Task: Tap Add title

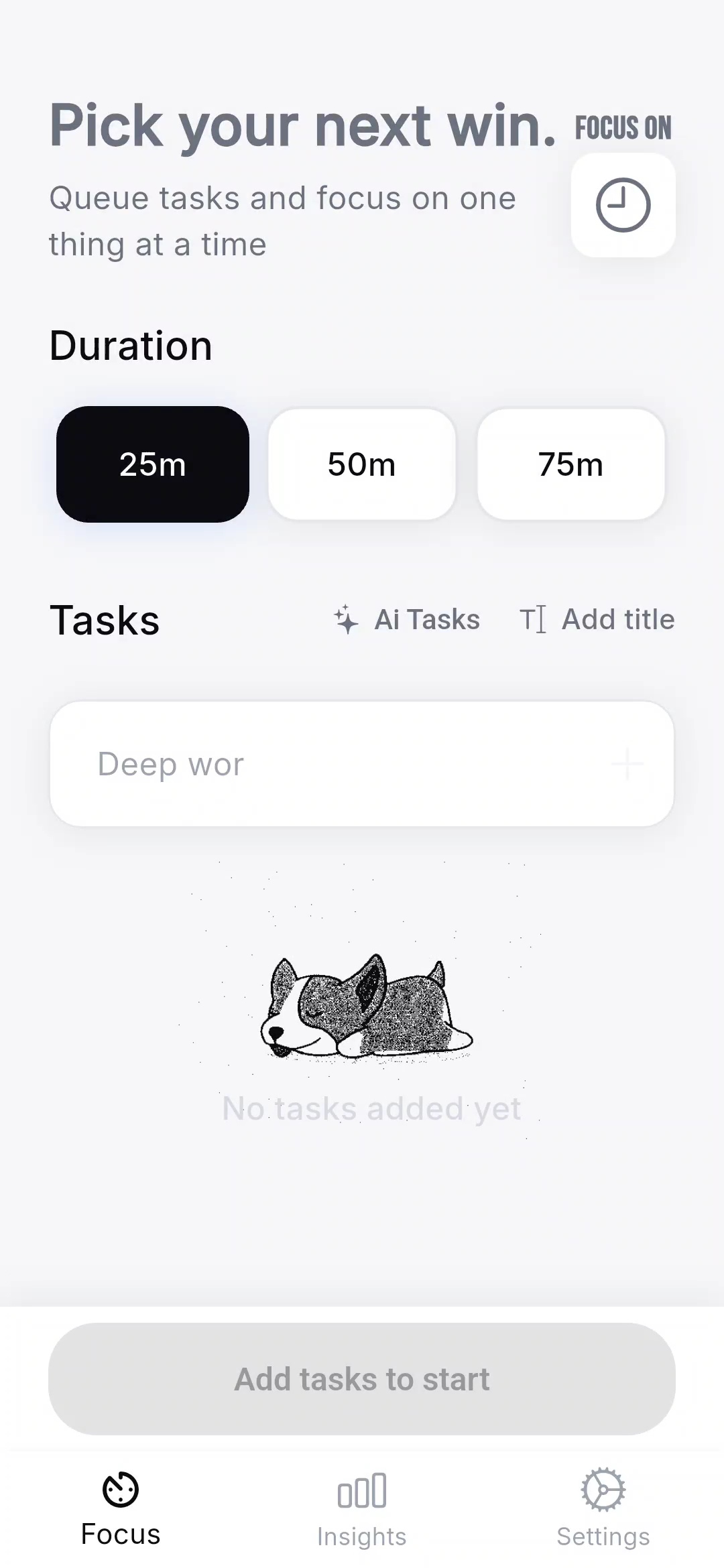Action: tap(597, 619)
